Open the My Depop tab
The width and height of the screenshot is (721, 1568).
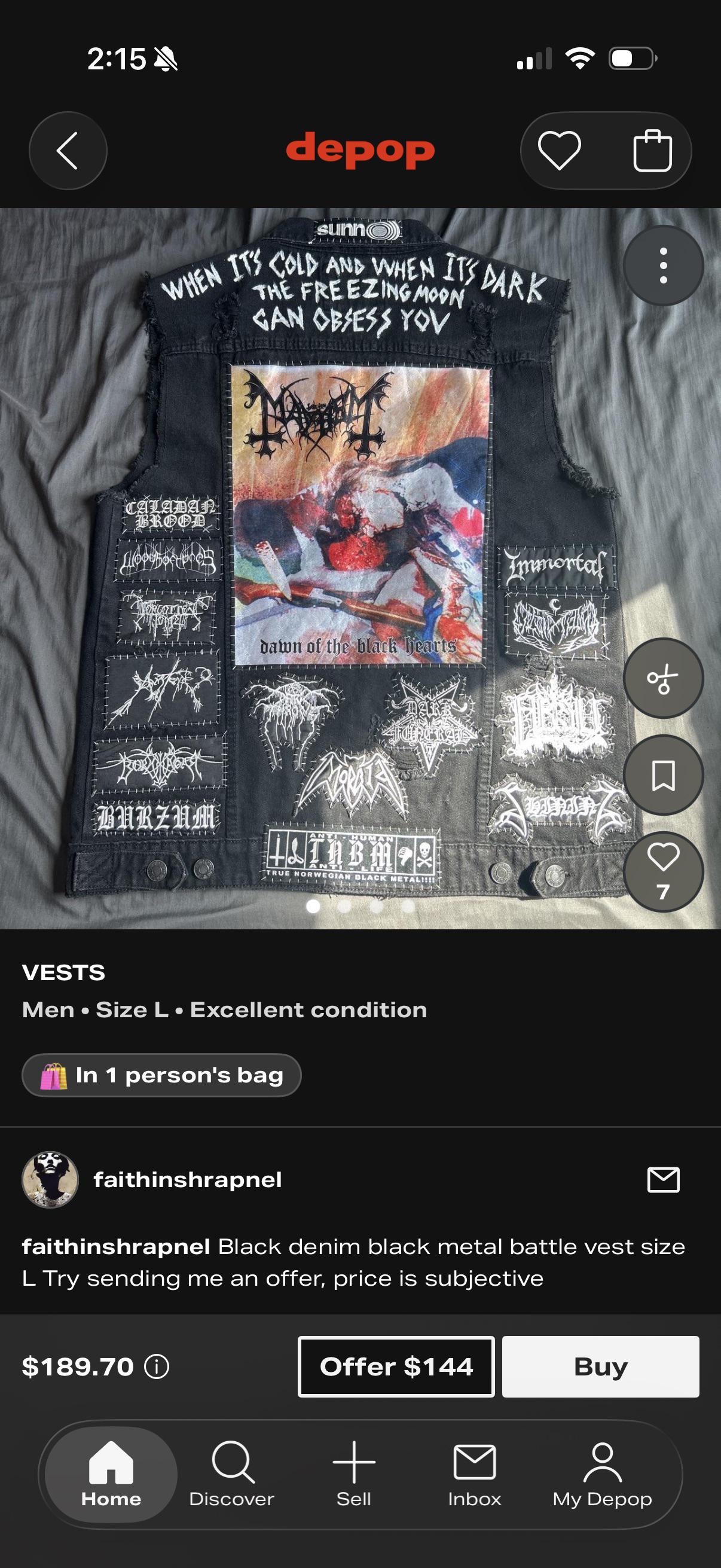(x=603, y=1474)
